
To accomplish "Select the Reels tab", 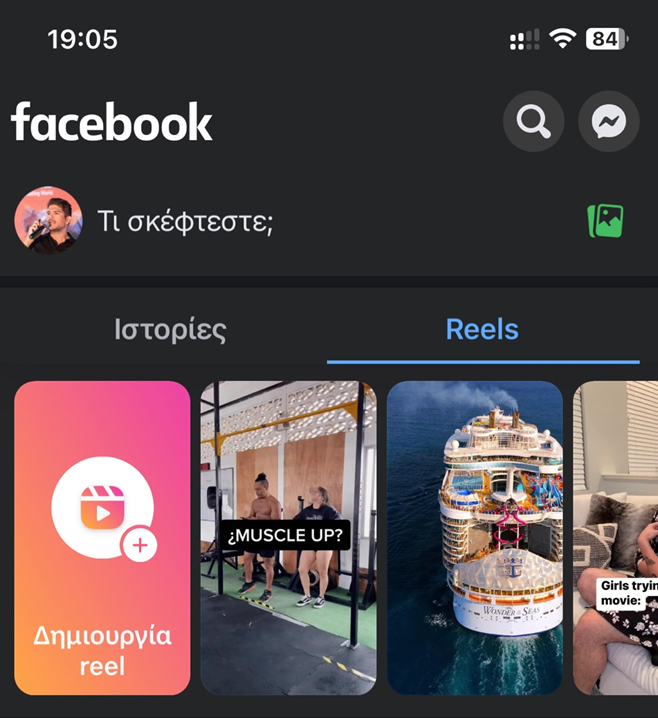I will click(x=482, y=330).
